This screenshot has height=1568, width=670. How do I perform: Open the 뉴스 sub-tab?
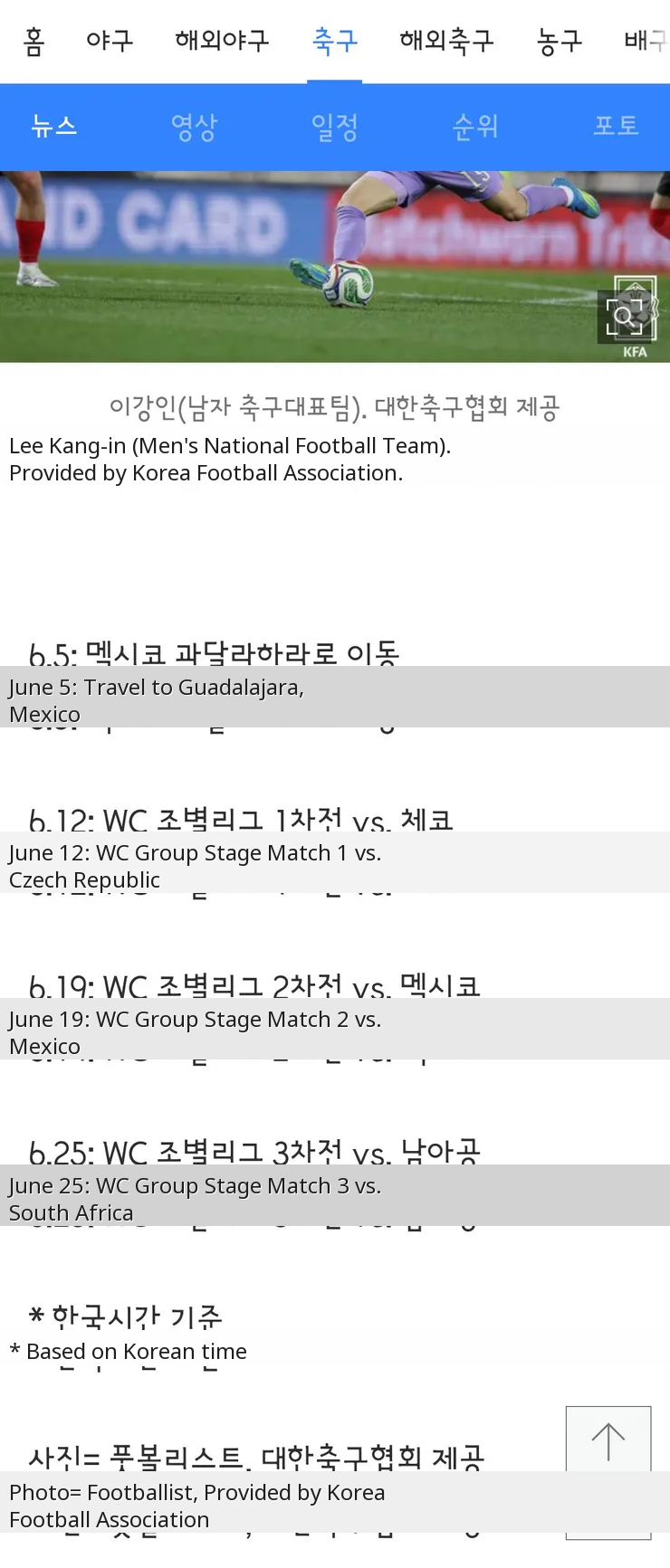[54, 127]
